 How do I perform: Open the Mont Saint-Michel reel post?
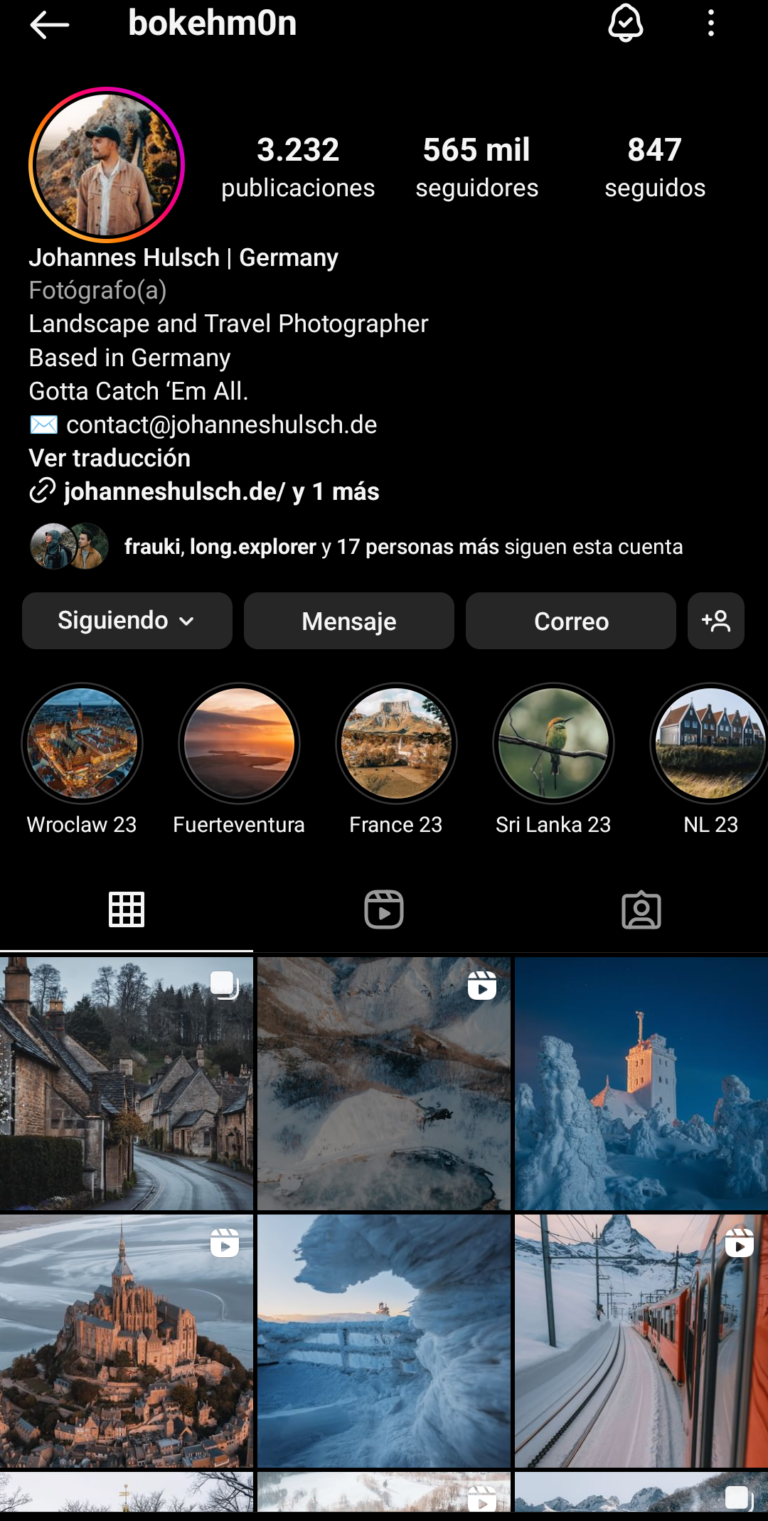click(x=126, y=1340)
